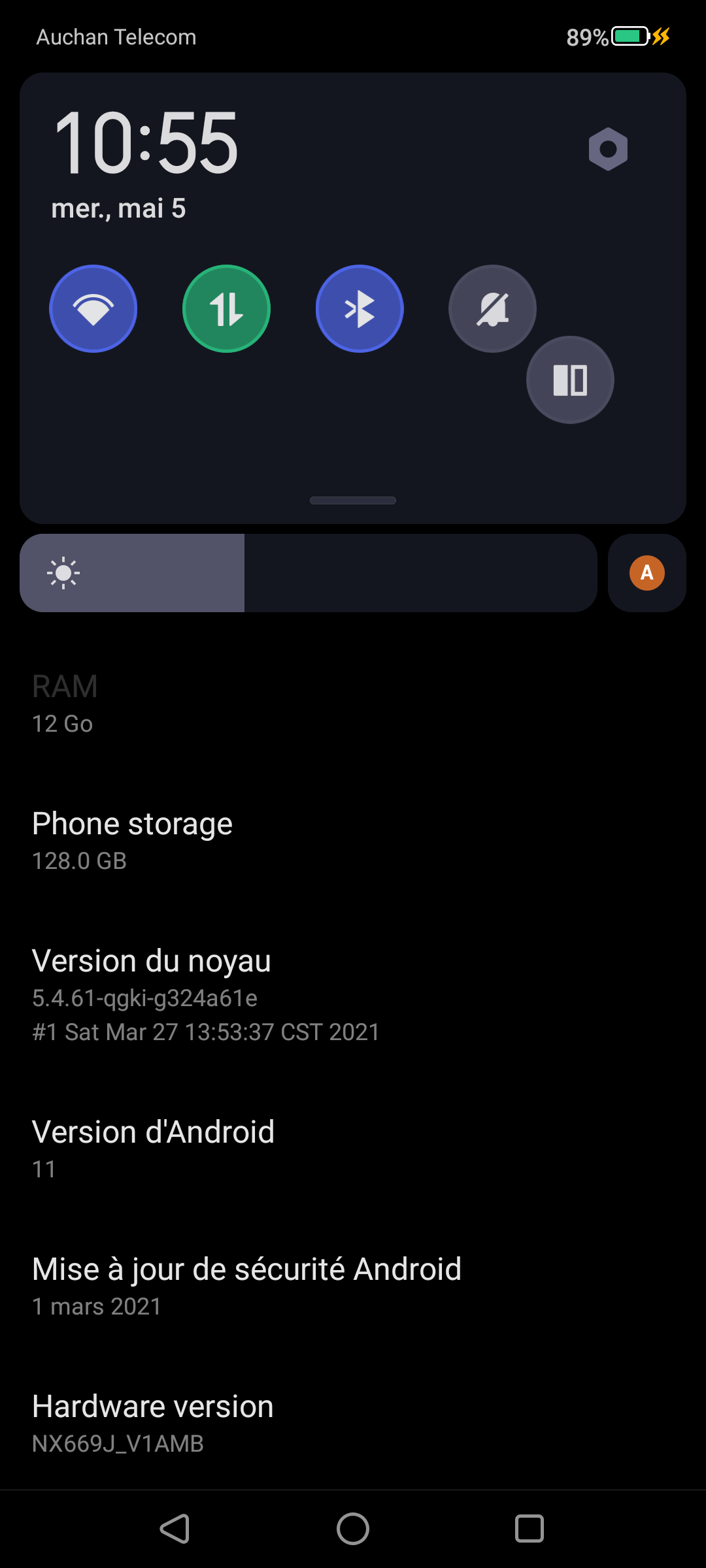The width and height of the screenshot is (706, 1568).
Task: Toggle the silent bell tile
Action: point(492,308)
